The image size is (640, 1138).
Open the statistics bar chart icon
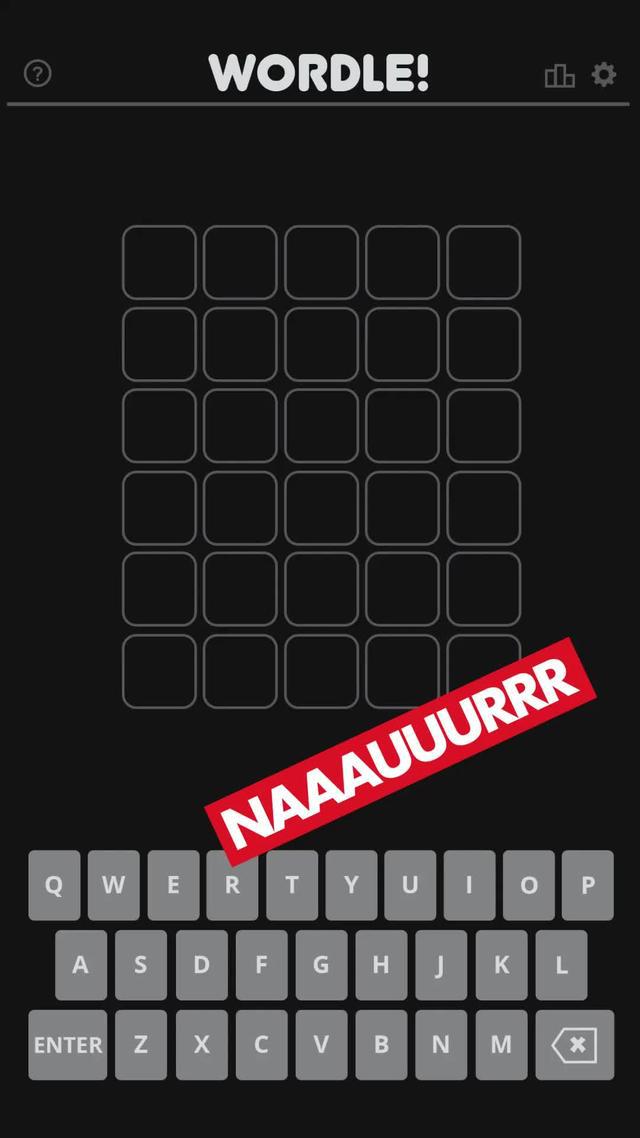point(559,75)
